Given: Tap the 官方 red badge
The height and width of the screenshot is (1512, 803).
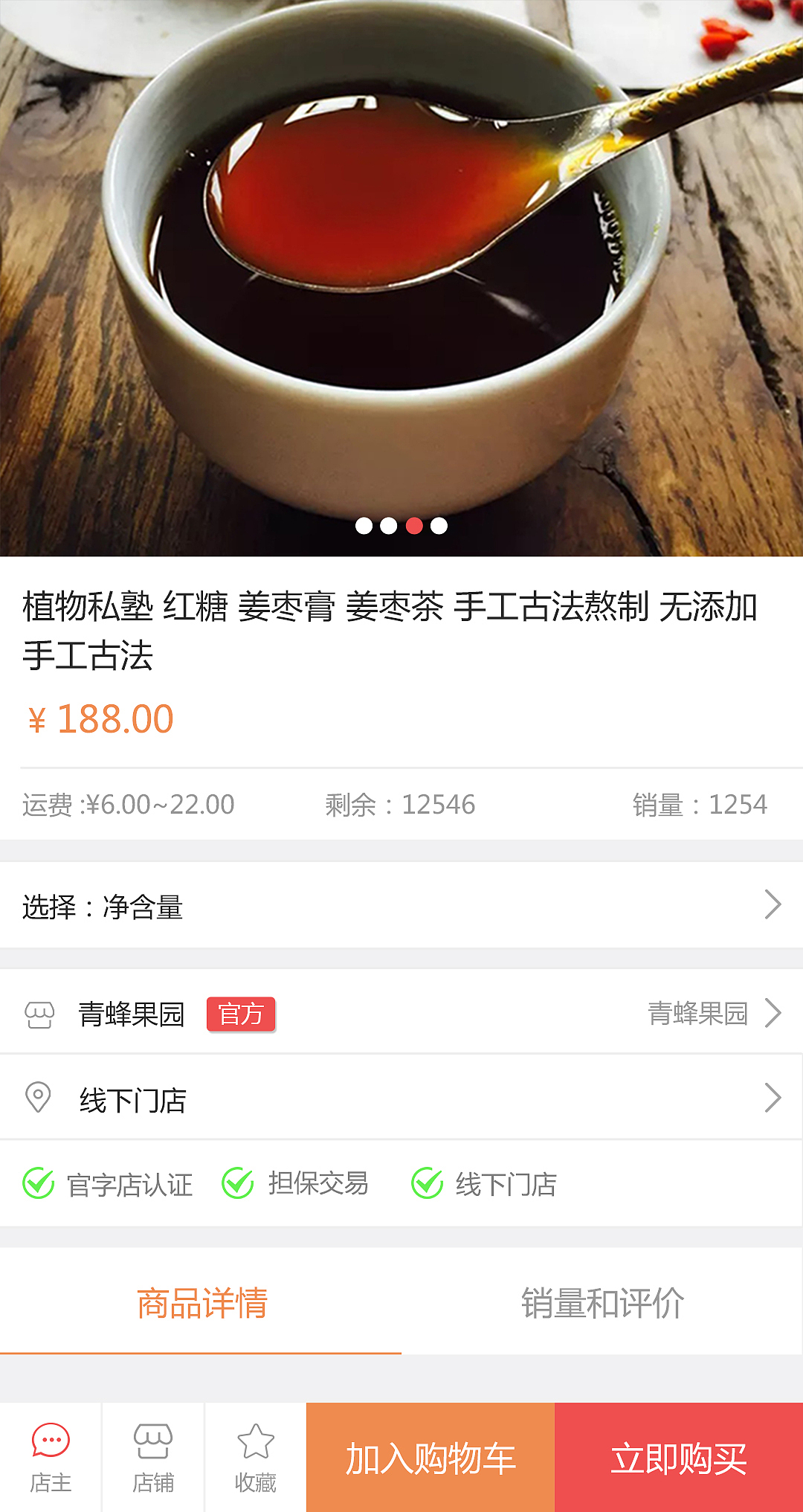Looking at the screenshot, I should 242,1014.
